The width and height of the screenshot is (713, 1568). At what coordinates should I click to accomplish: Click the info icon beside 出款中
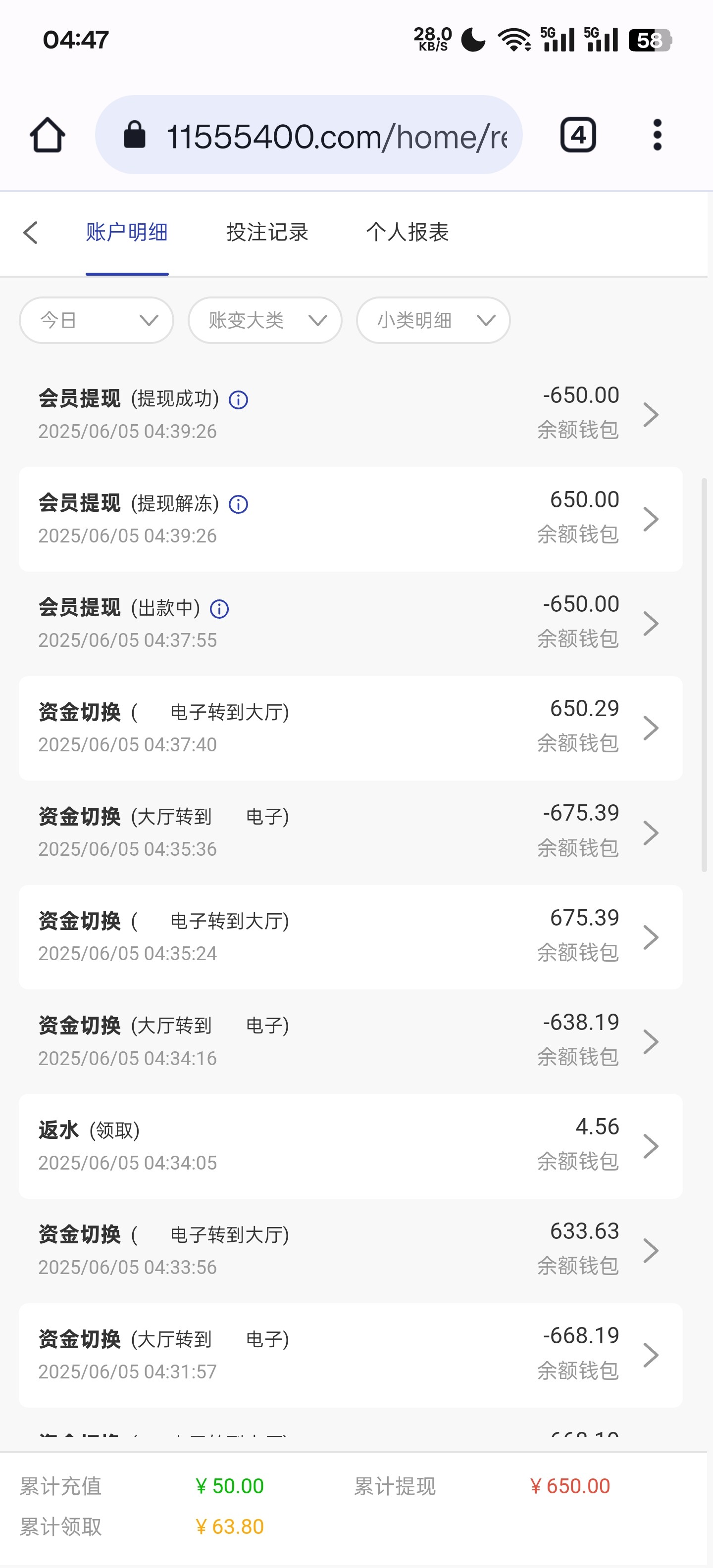(219, 609)
